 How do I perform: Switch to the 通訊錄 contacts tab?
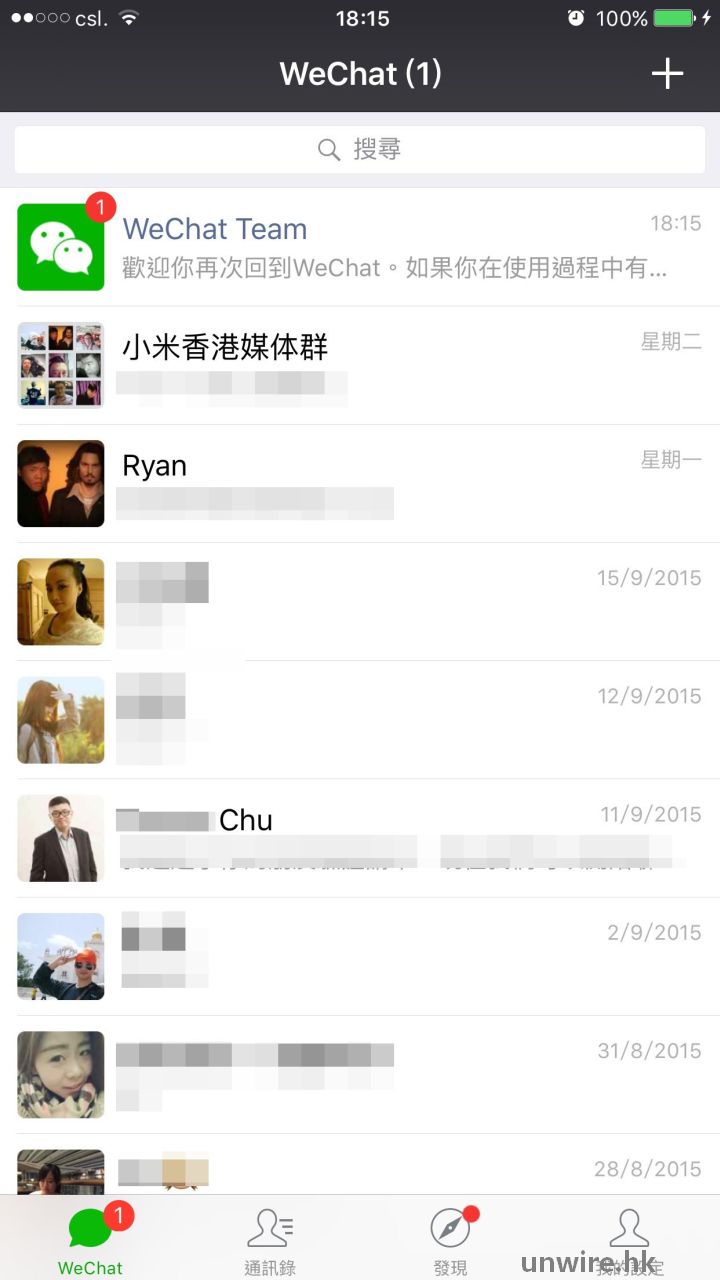270,1240
